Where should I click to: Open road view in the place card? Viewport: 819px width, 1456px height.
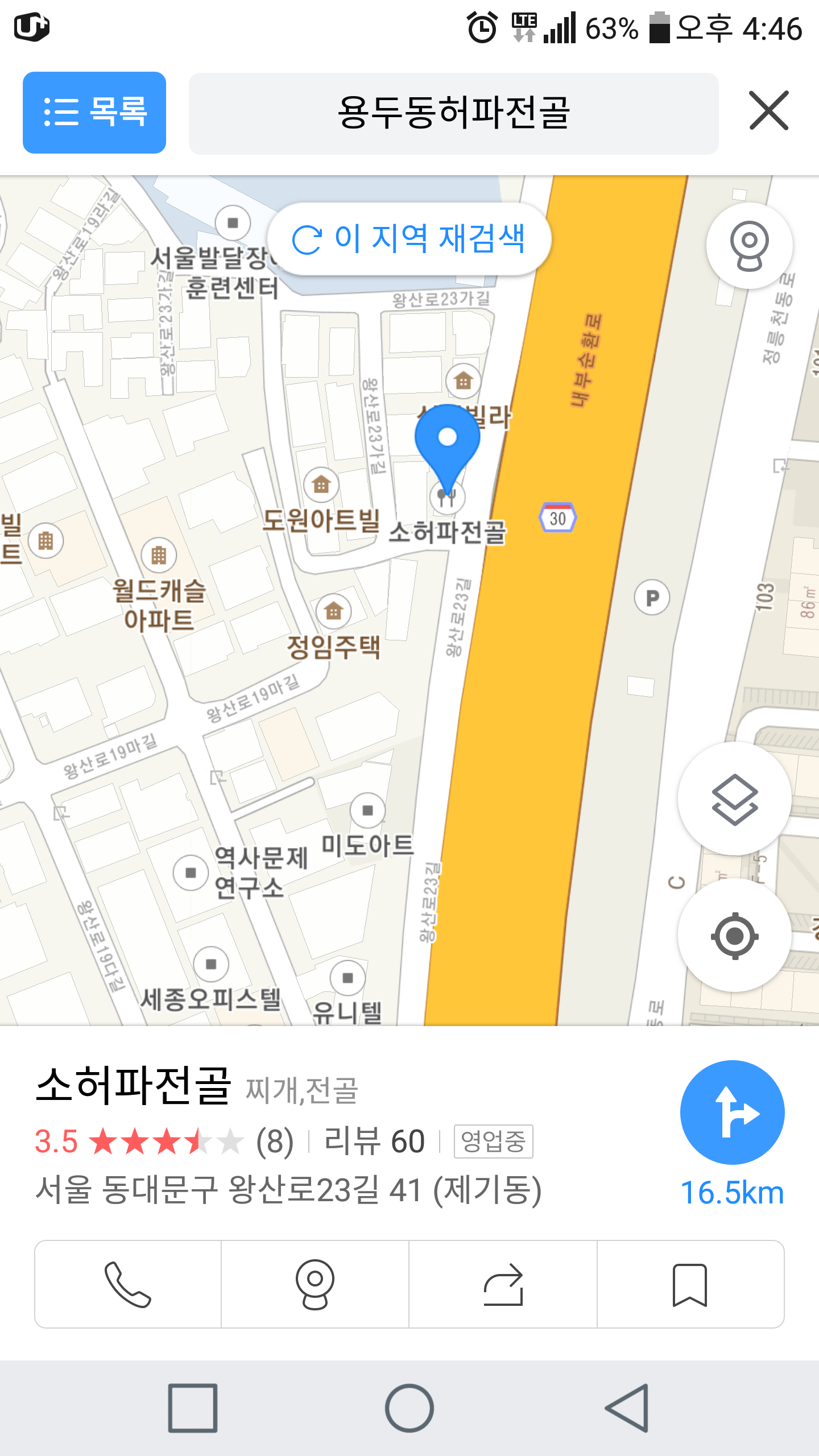(315, 1284)
